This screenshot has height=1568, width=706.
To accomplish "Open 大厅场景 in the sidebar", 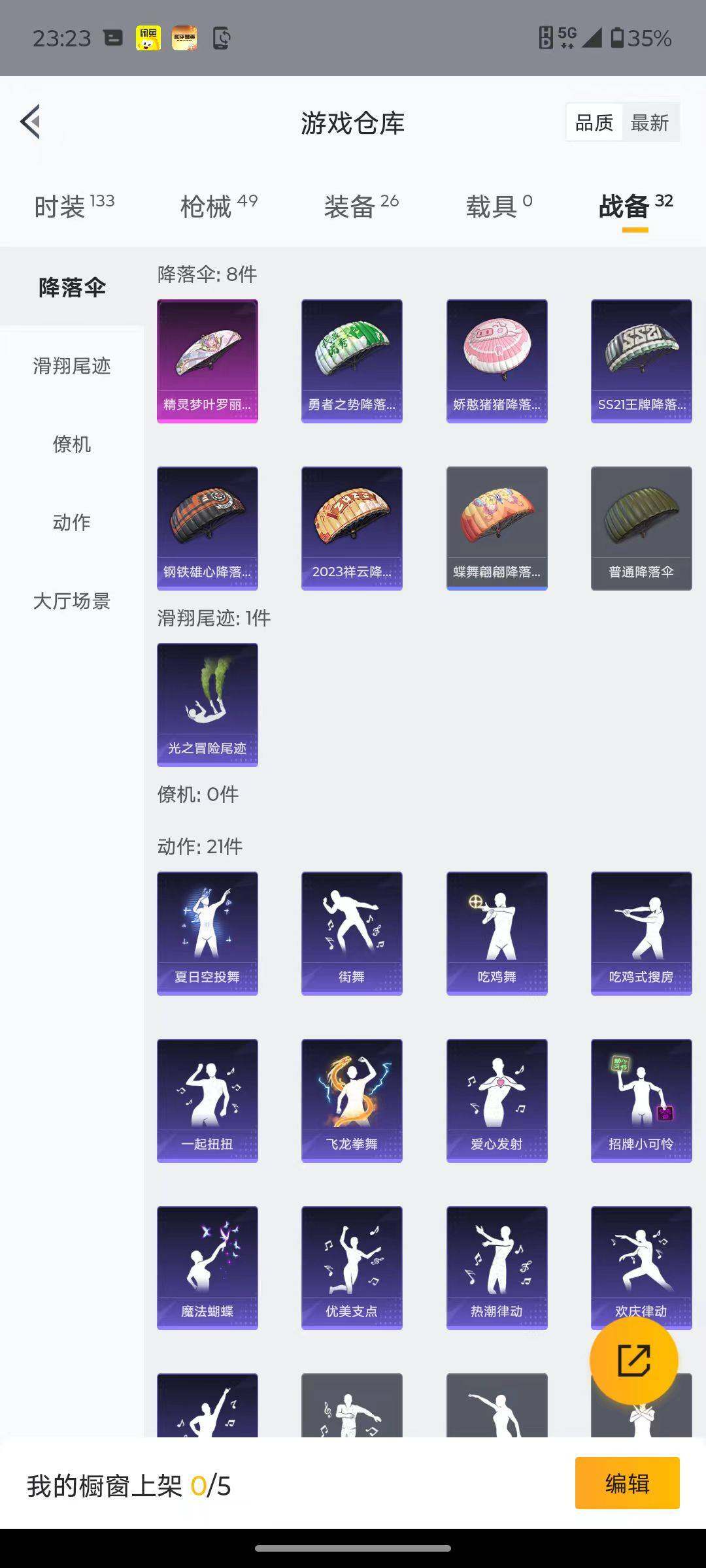I will [72, 601].
